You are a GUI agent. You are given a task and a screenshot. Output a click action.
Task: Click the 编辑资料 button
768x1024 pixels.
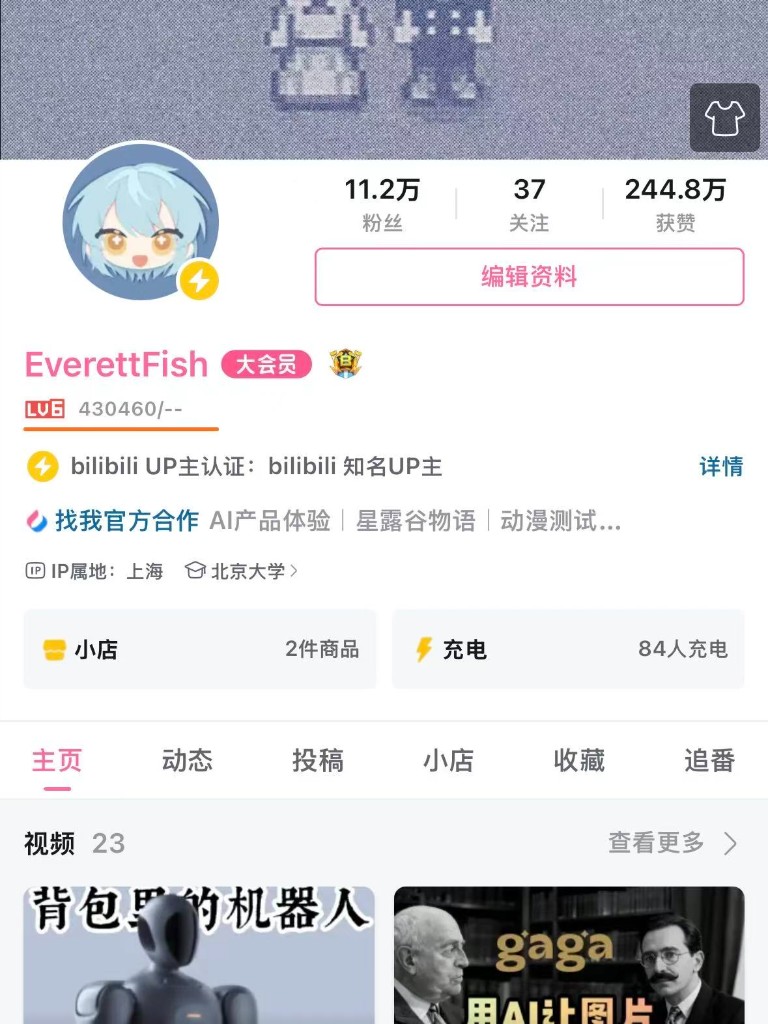(528, 278)
